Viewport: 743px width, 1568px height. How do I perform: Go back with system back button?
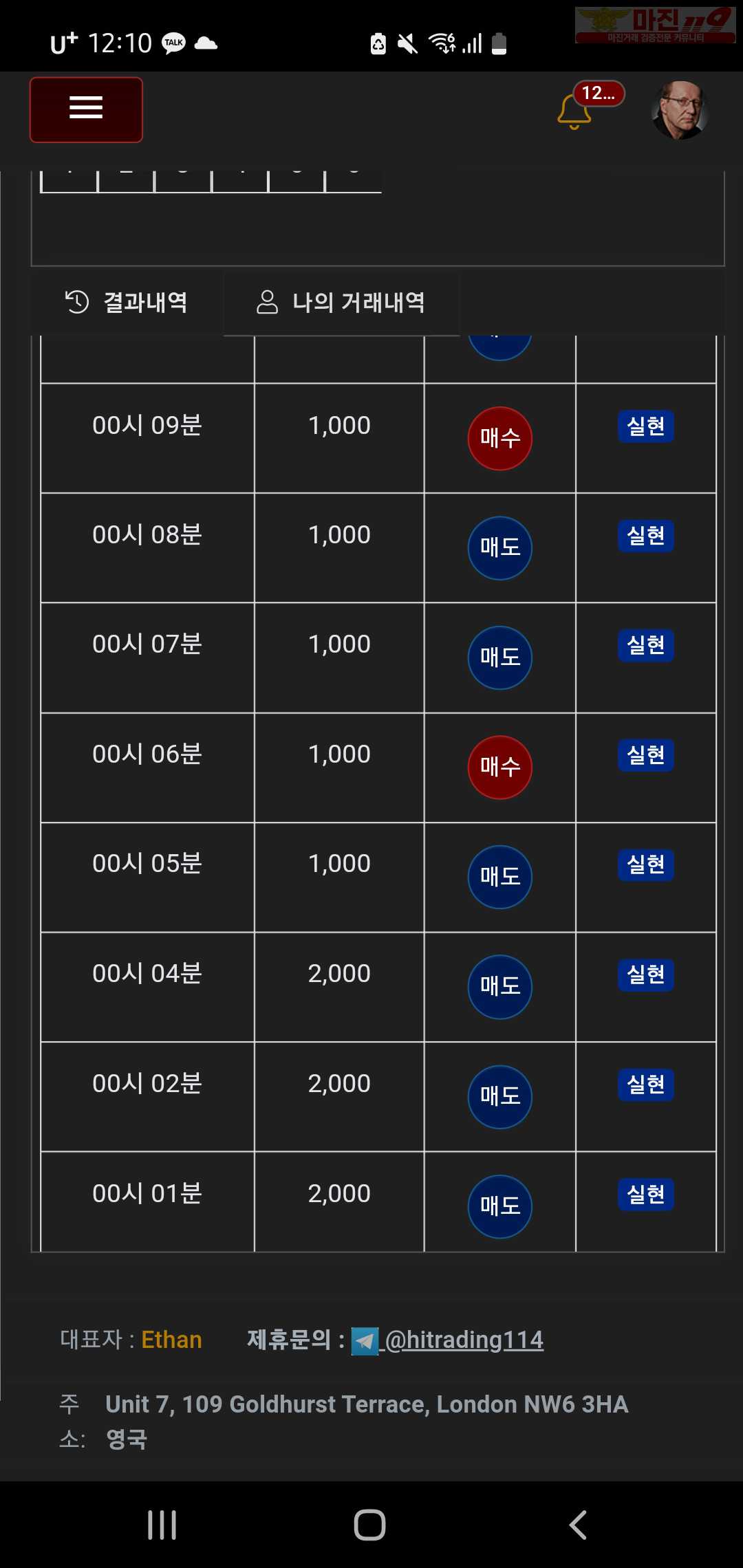578,1525
